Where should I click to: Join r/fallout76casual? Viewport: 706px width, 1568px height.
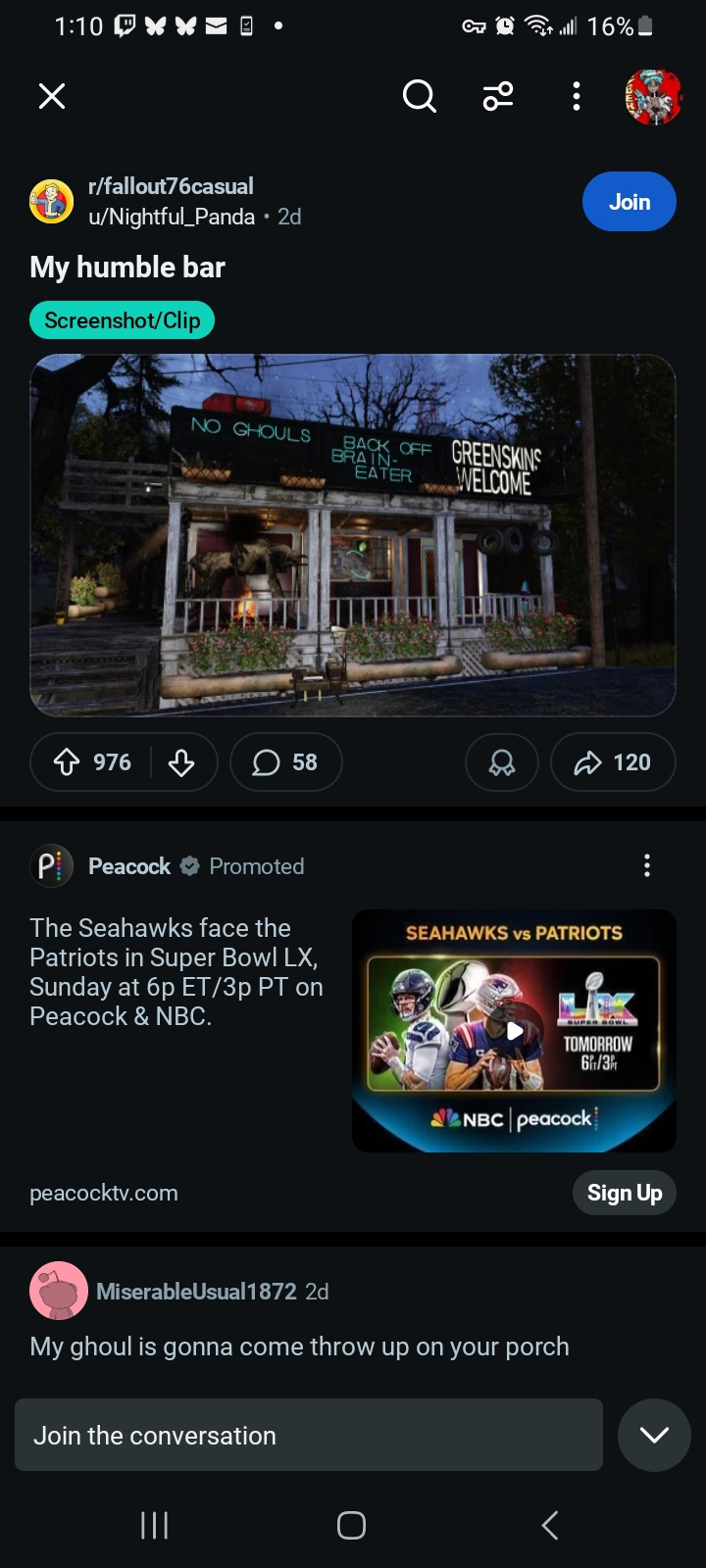click(x=629, y=202)
